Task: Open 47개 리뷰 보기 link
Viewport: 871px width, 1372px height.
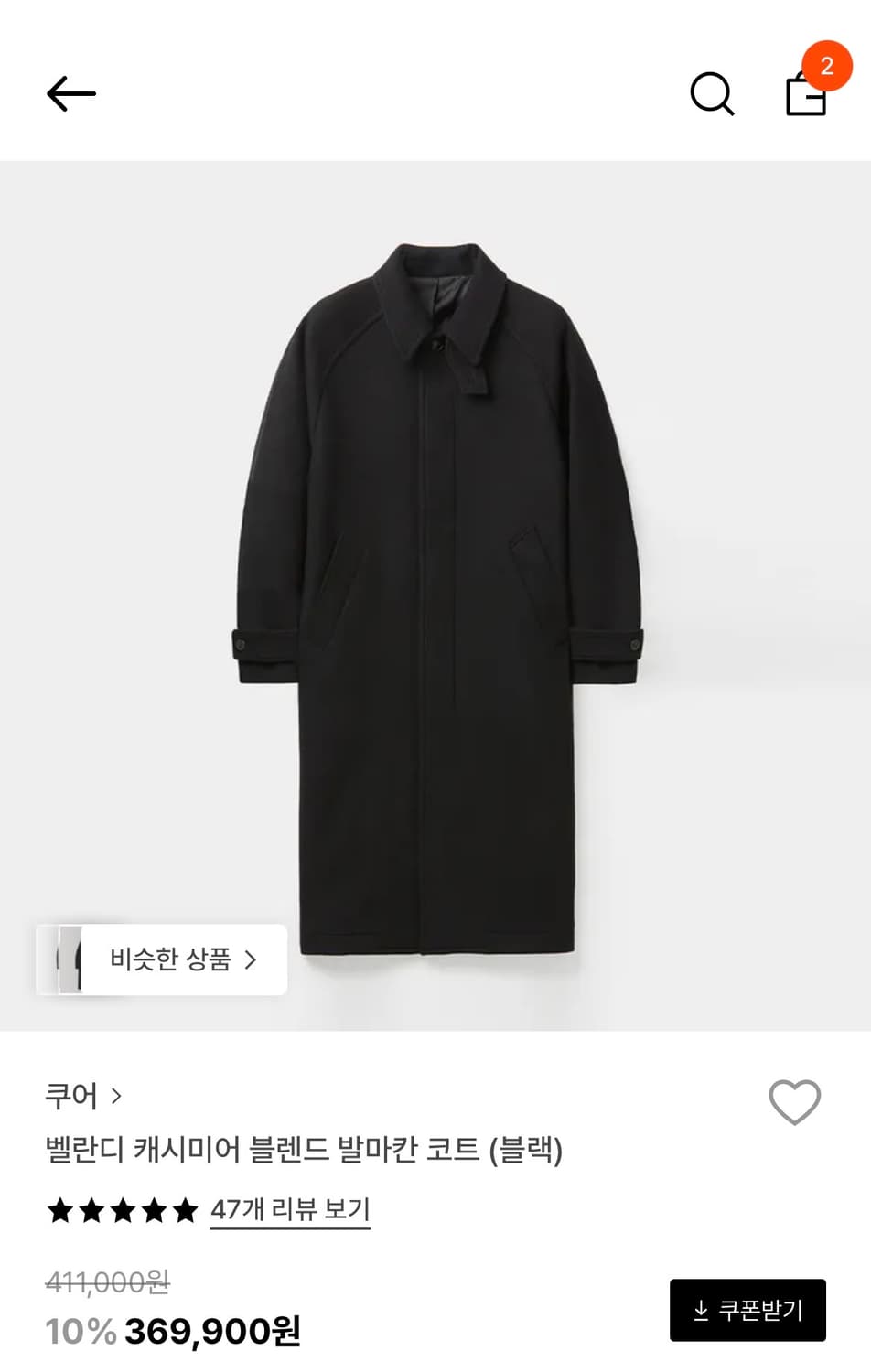Action: pos(289,1210)
